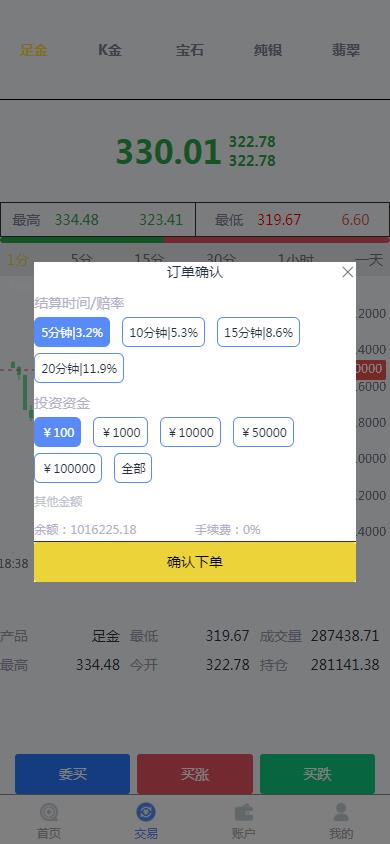Close the 订单确认 dialog

(348, 272)
